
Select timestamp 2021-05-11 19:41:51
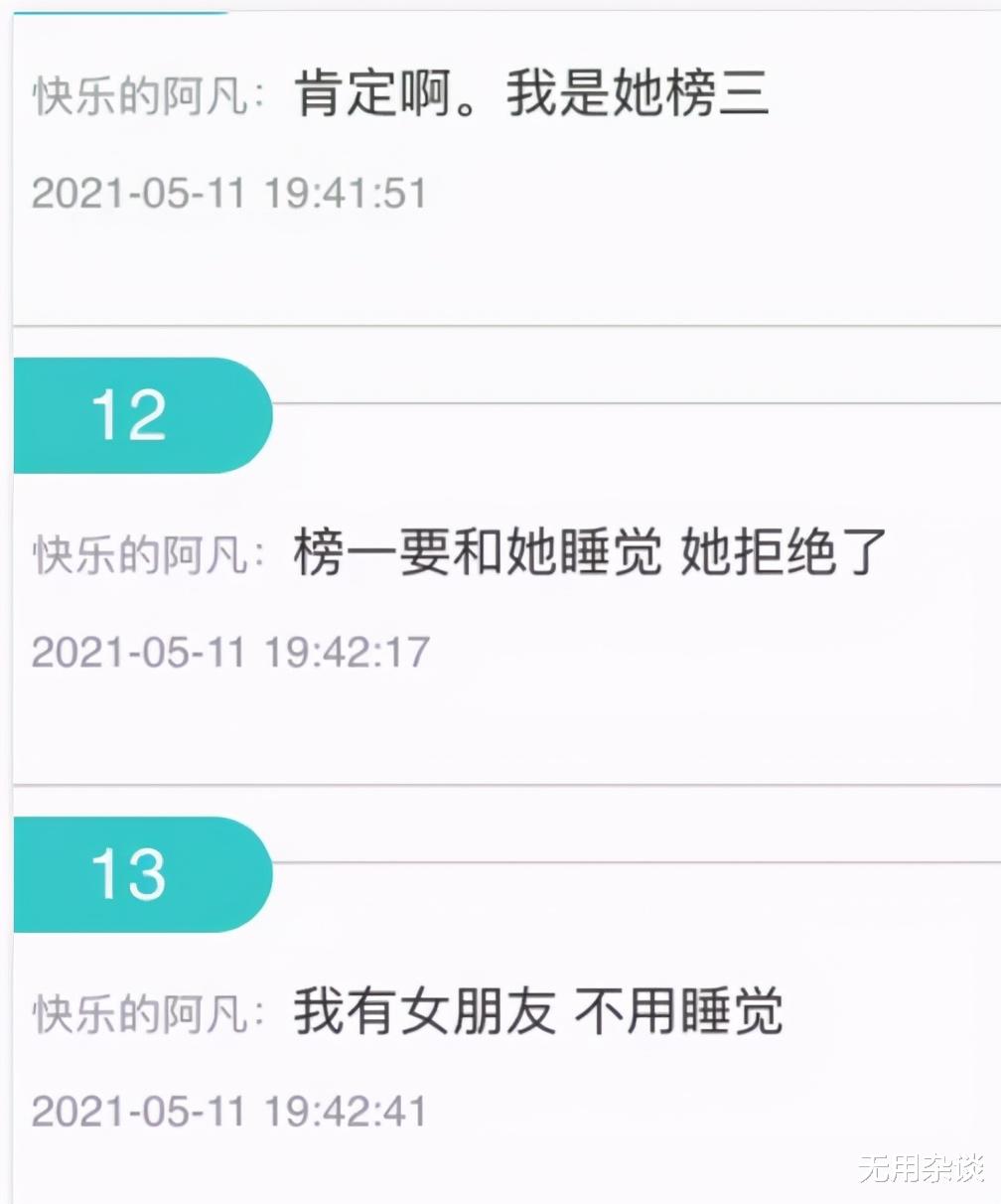coord(230,194)
